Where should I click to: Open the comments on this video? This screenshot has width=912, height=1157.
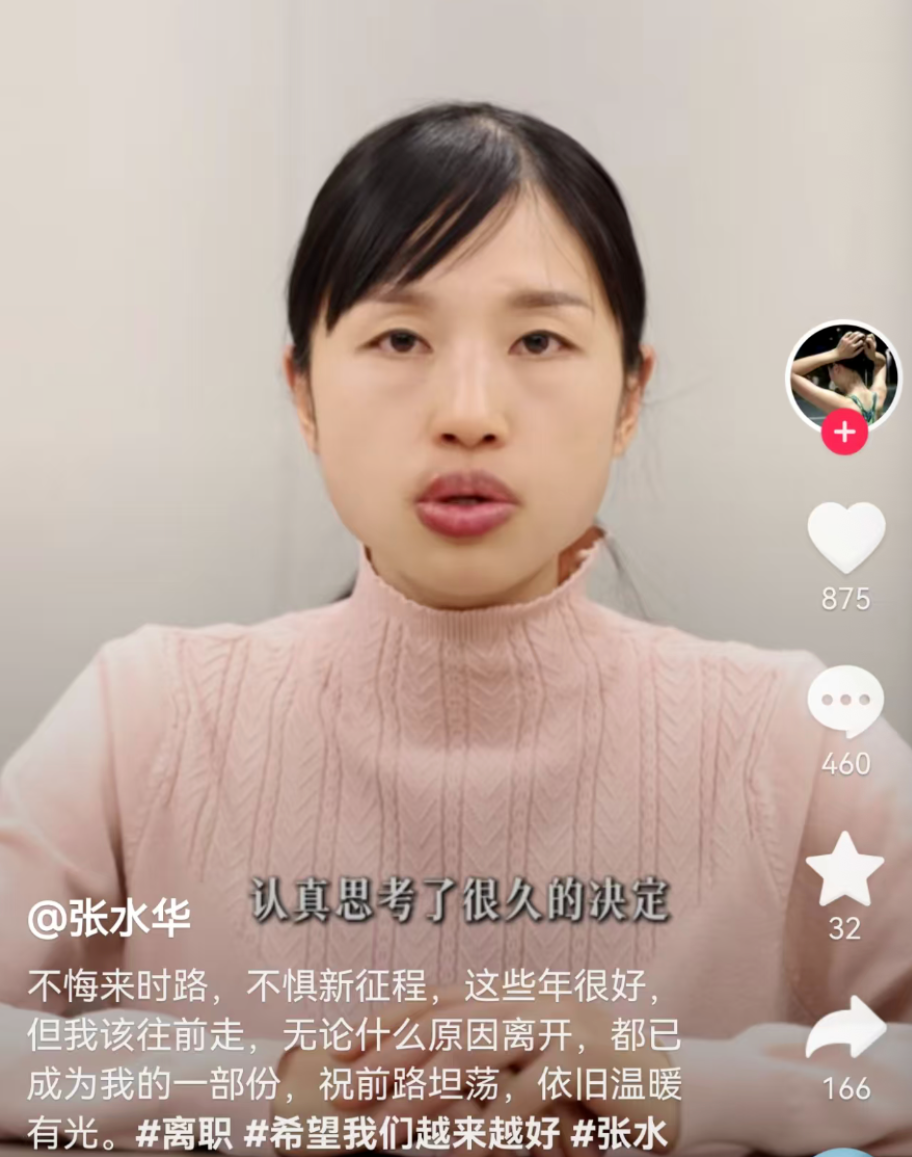point(845,701)
